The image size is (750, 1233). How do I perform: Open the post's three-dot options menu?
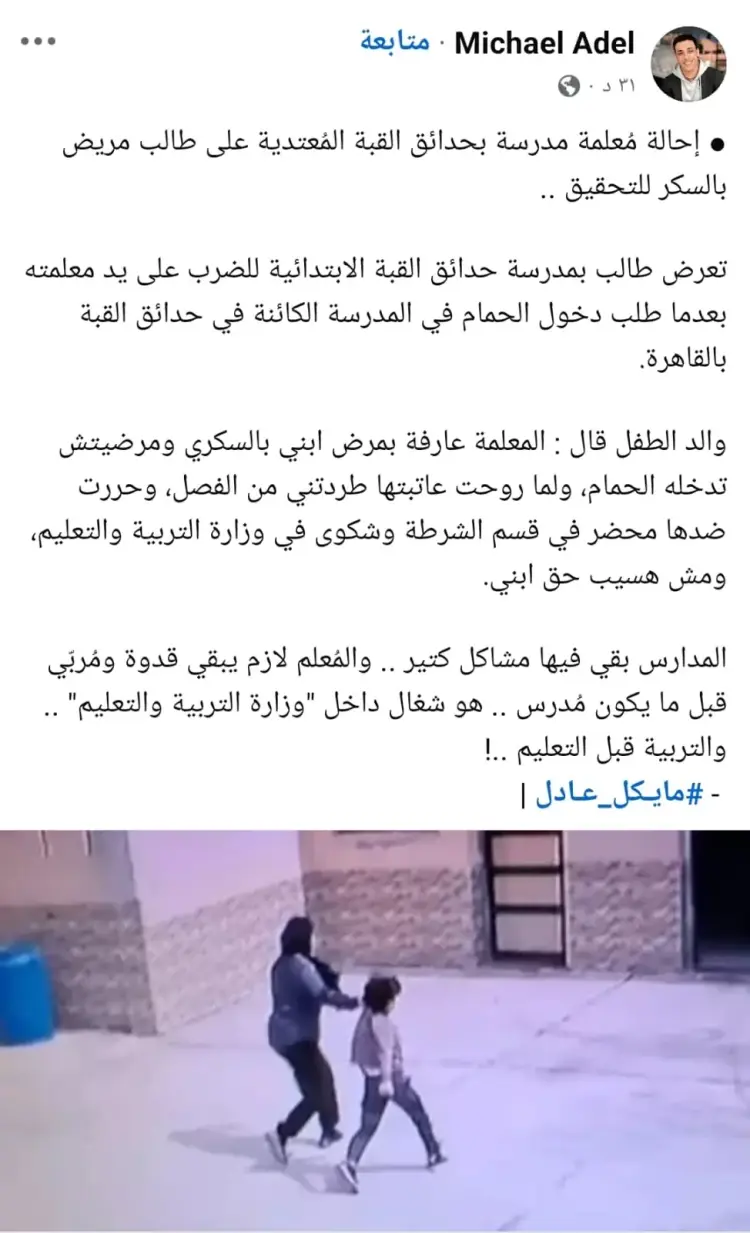pos(39,43)
